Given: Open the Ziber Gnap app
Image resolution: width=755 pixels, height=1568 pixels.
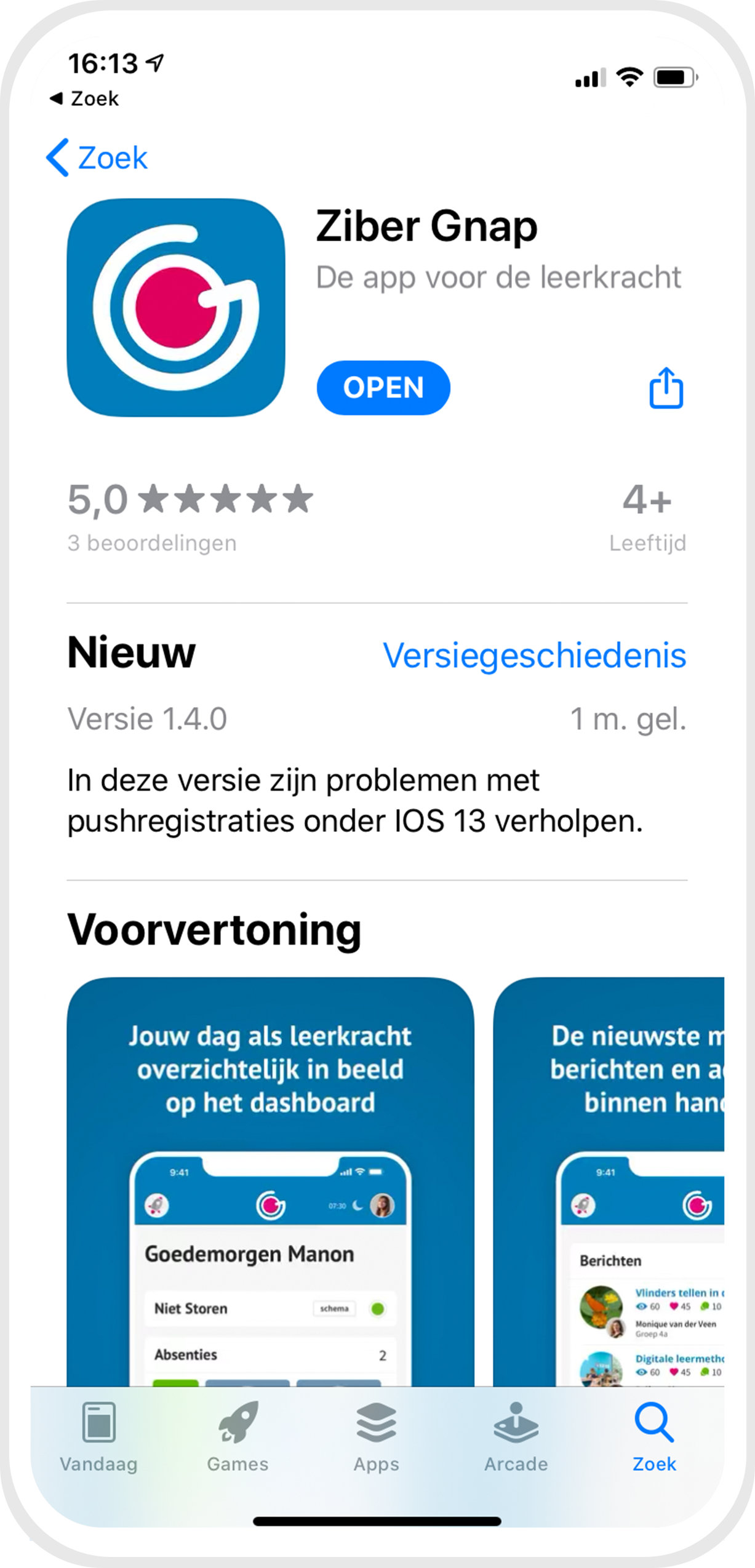Looking at the screenshot, I should click(383, 388).
